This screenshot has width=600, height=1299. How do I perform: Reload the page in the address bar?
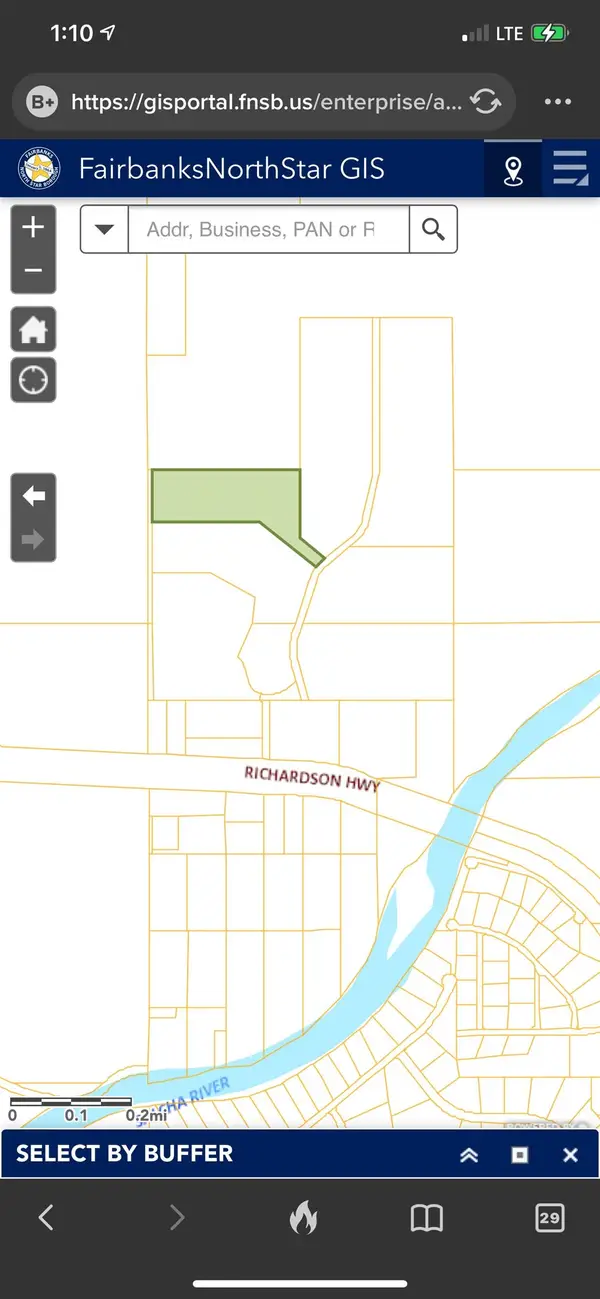485,101
